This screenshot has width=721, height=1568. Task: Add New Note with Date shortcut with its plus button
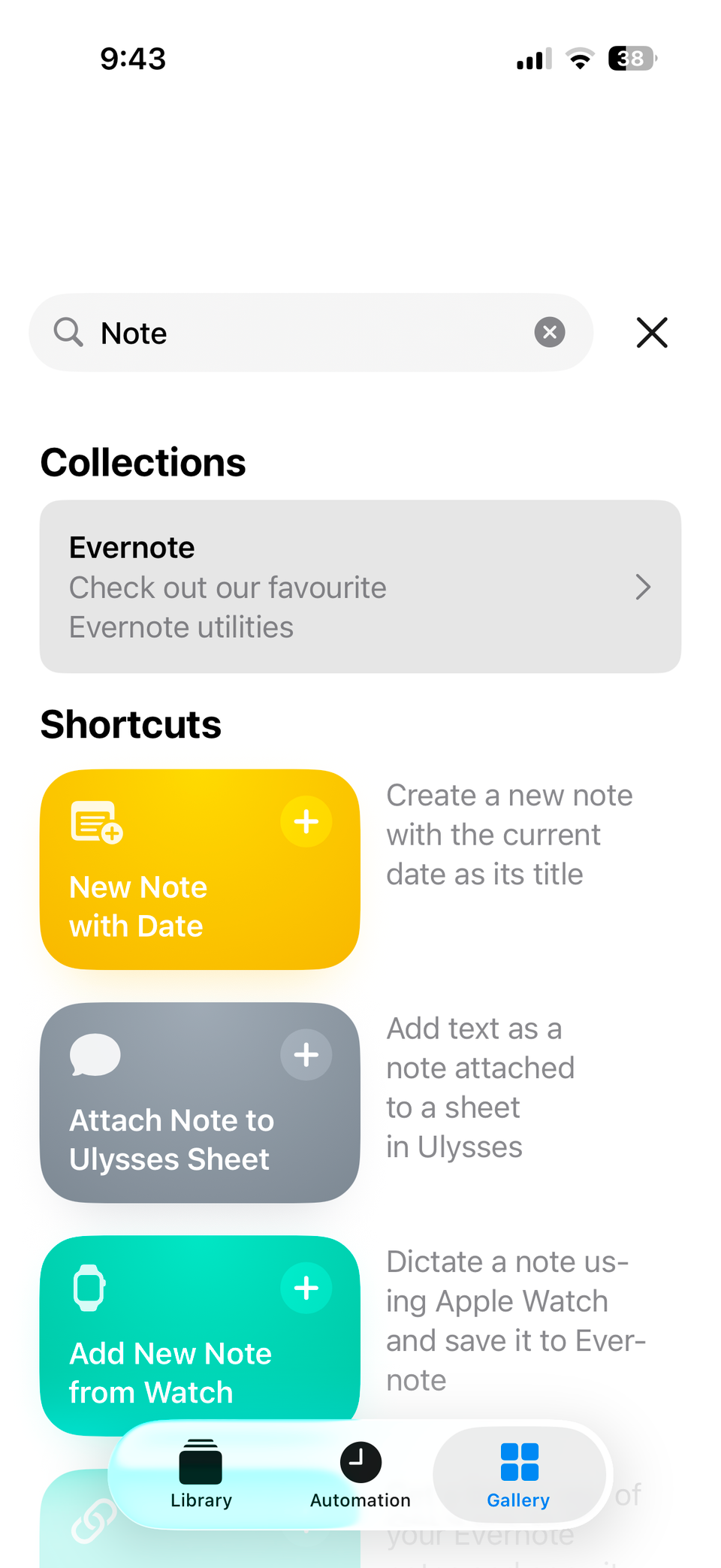[306, 821]
